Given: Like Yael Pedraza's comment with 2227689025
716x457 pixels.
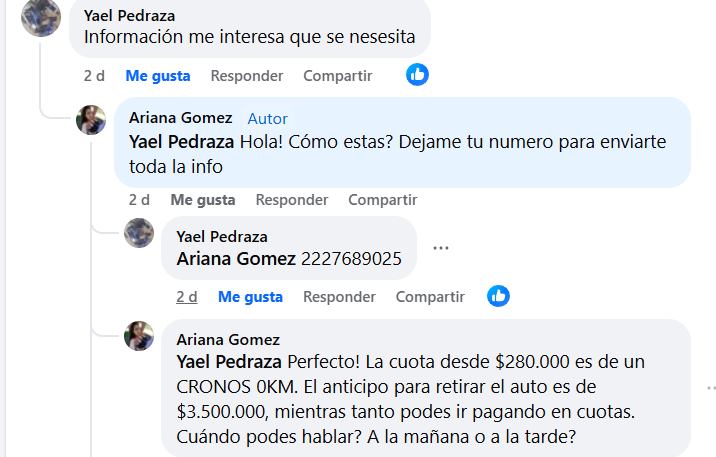Looking at the screenshot, I should [x=250, y=296].
